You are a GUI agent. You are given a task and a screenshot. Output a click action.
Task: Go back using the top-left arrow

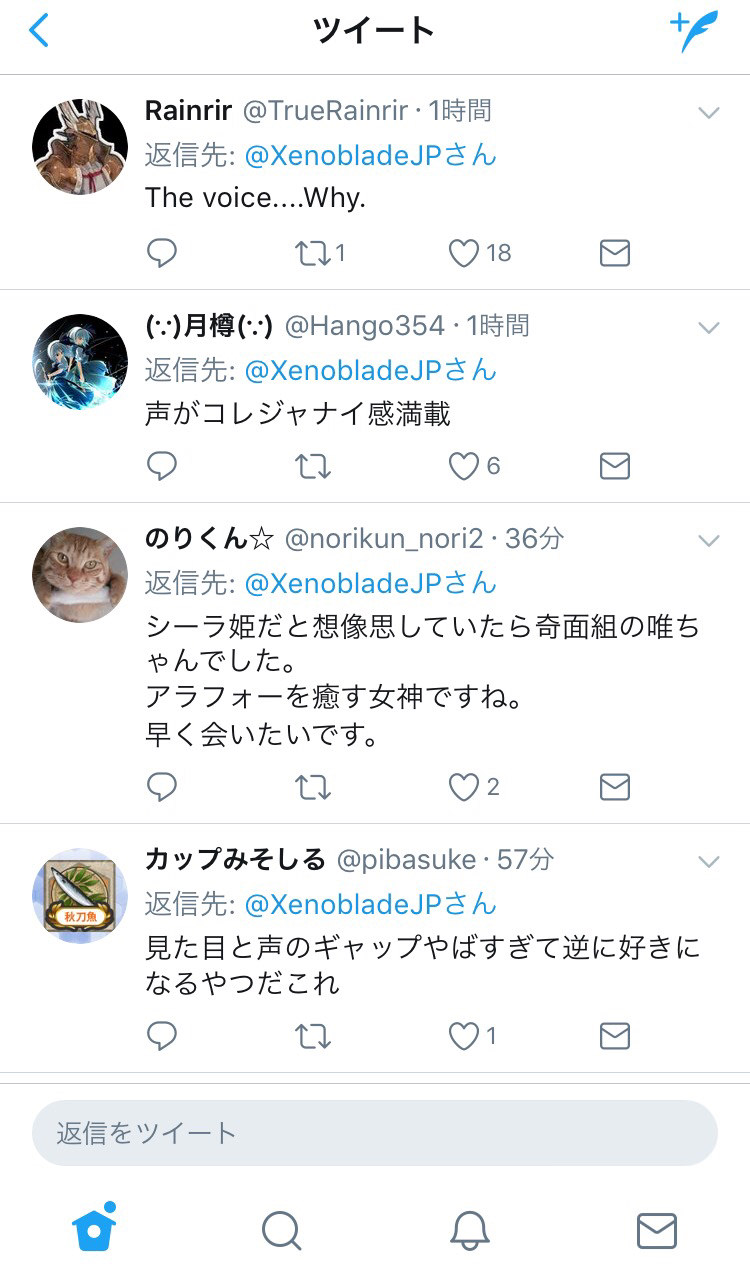click(x=38, y=31)
